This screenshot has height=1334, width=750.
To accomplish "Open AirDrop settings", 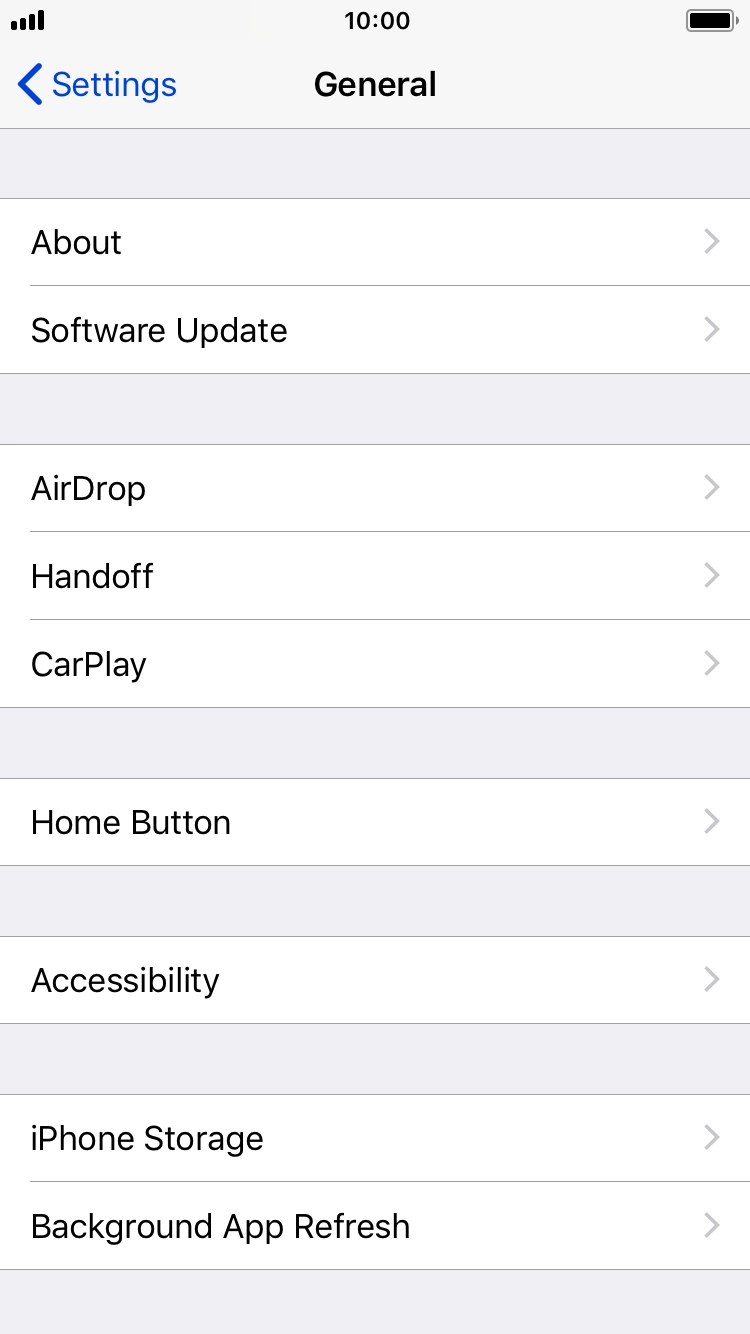I will tap(375, 488).
